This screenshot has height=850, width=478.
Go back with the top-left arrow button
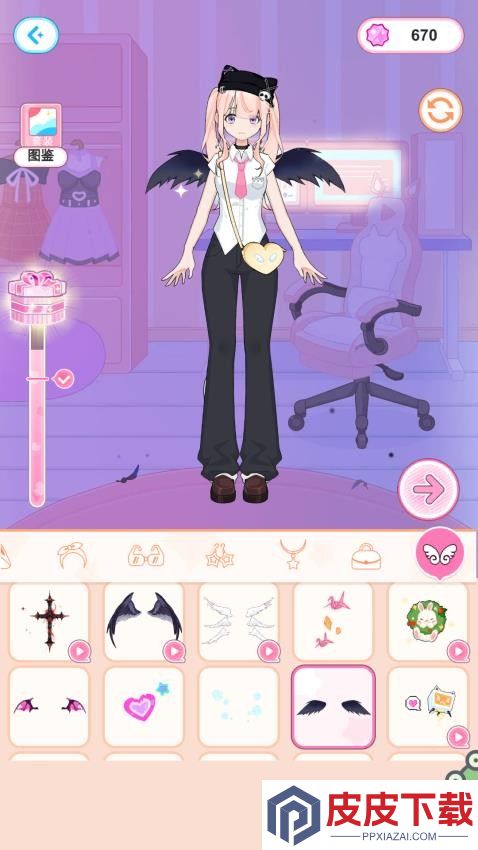[x=36, y=35]
